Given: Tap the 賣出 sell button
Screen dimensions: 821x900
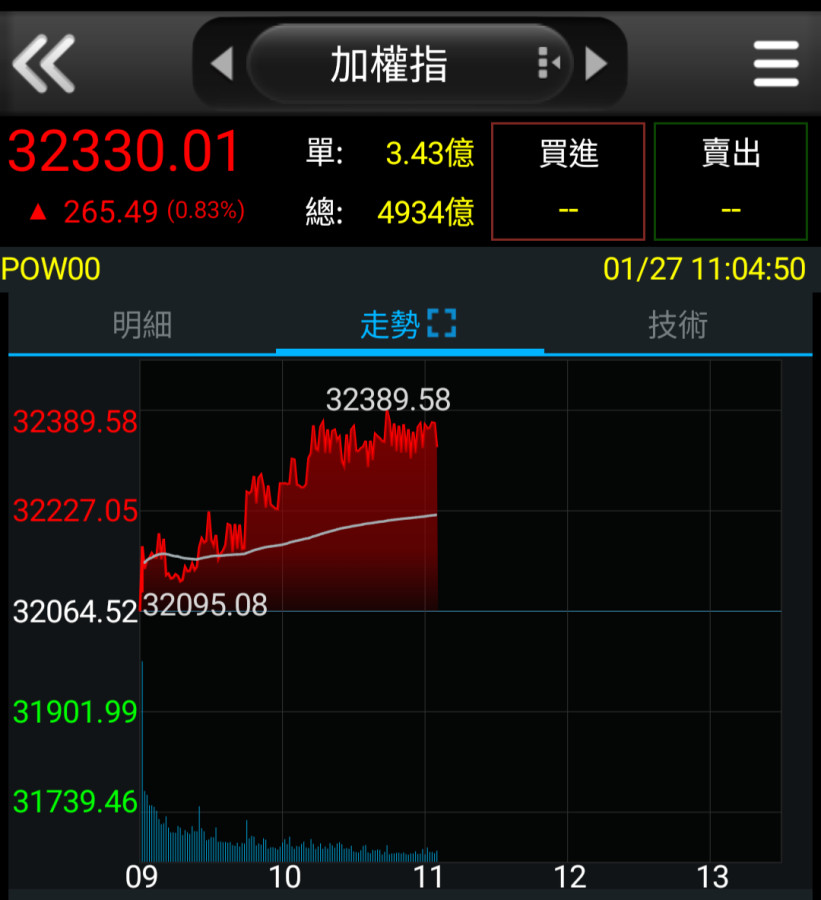Looking at the screenshot, I should 730,181.
